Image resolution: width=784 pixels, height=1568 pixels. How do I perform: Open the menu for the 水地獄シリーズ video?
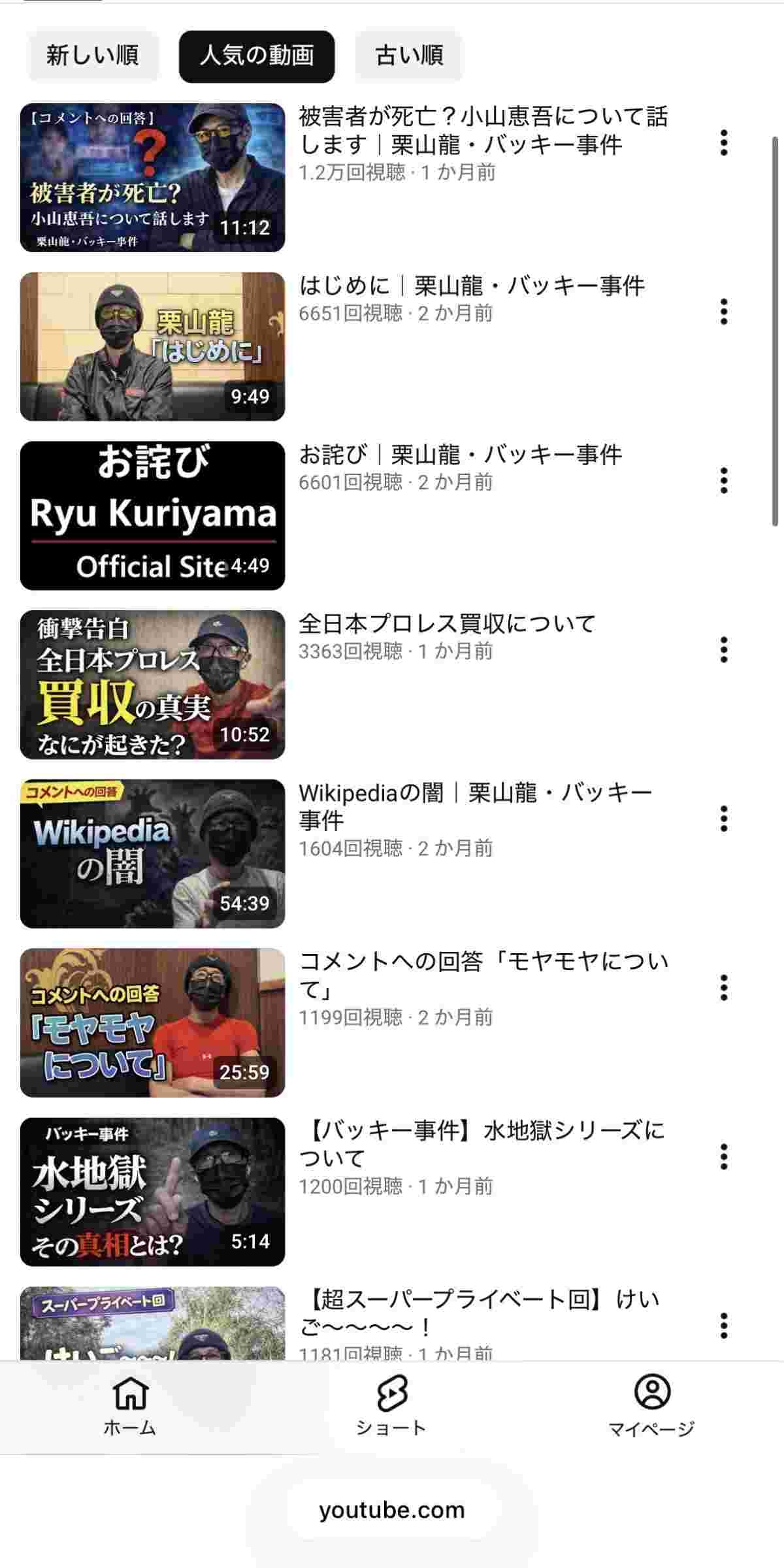[723, 1157]
